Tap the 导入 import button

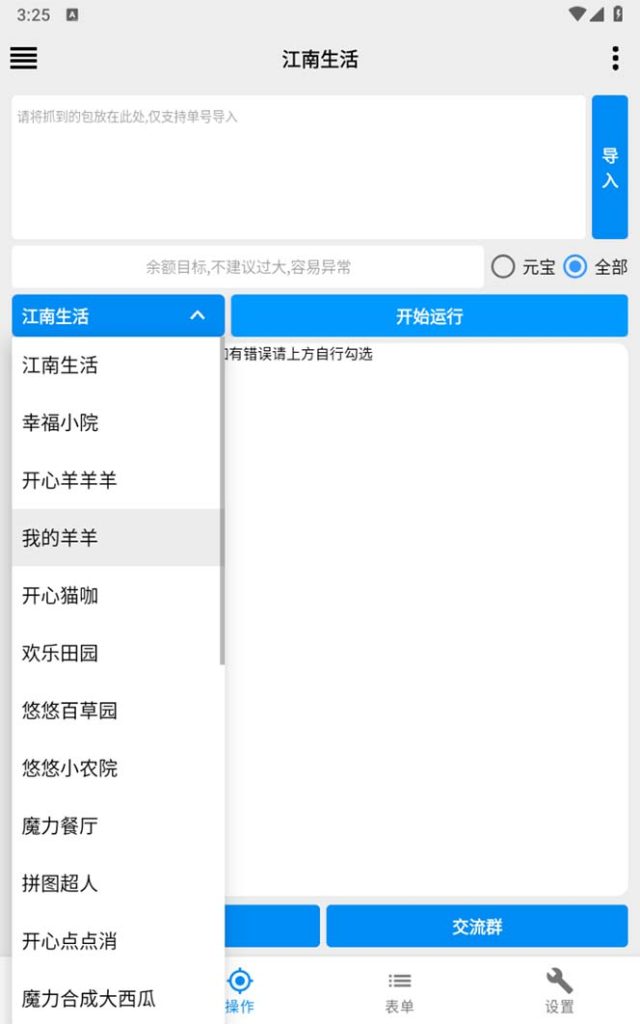pyautogui.click(x=610, y=167)
